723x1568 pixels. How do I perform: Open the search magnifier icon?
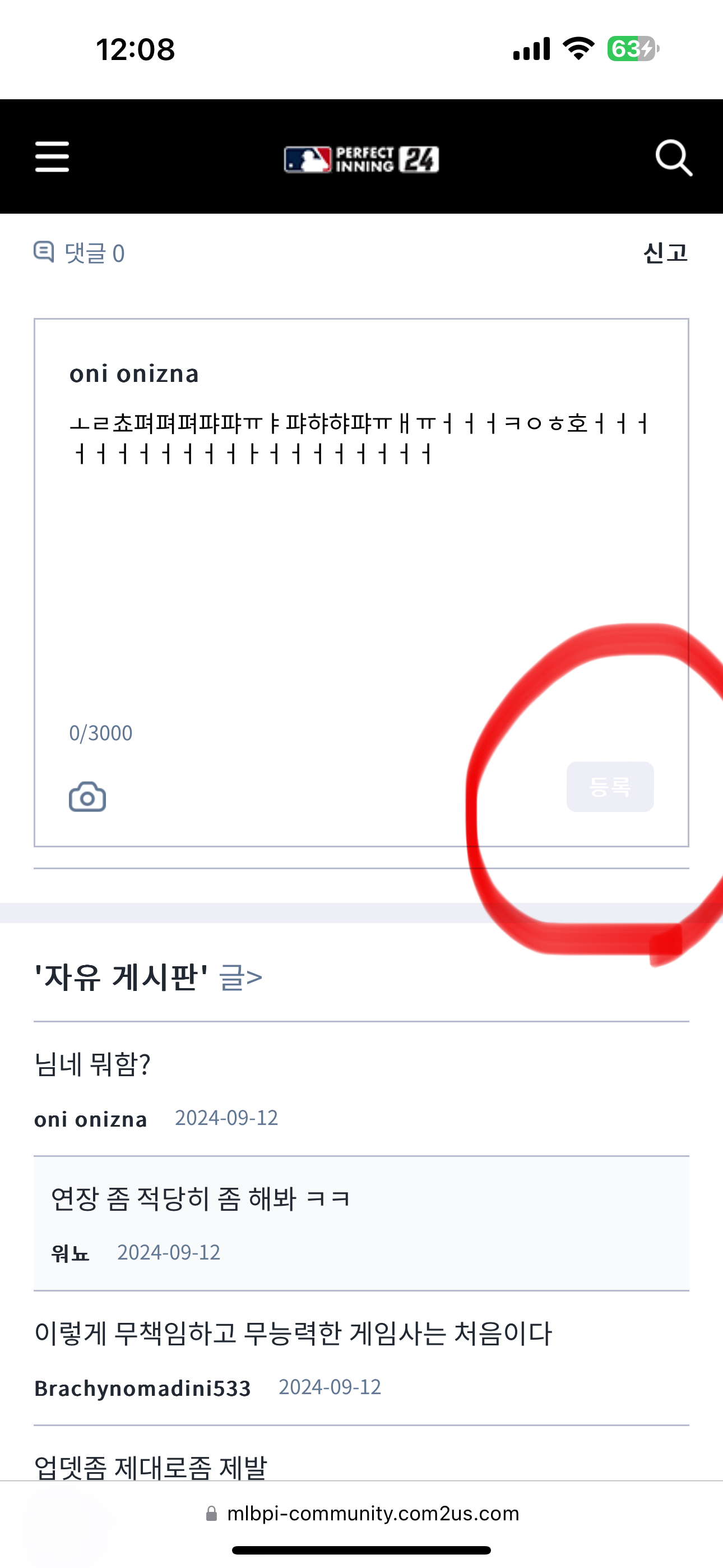pyautogui.click(x=673, y=158)
